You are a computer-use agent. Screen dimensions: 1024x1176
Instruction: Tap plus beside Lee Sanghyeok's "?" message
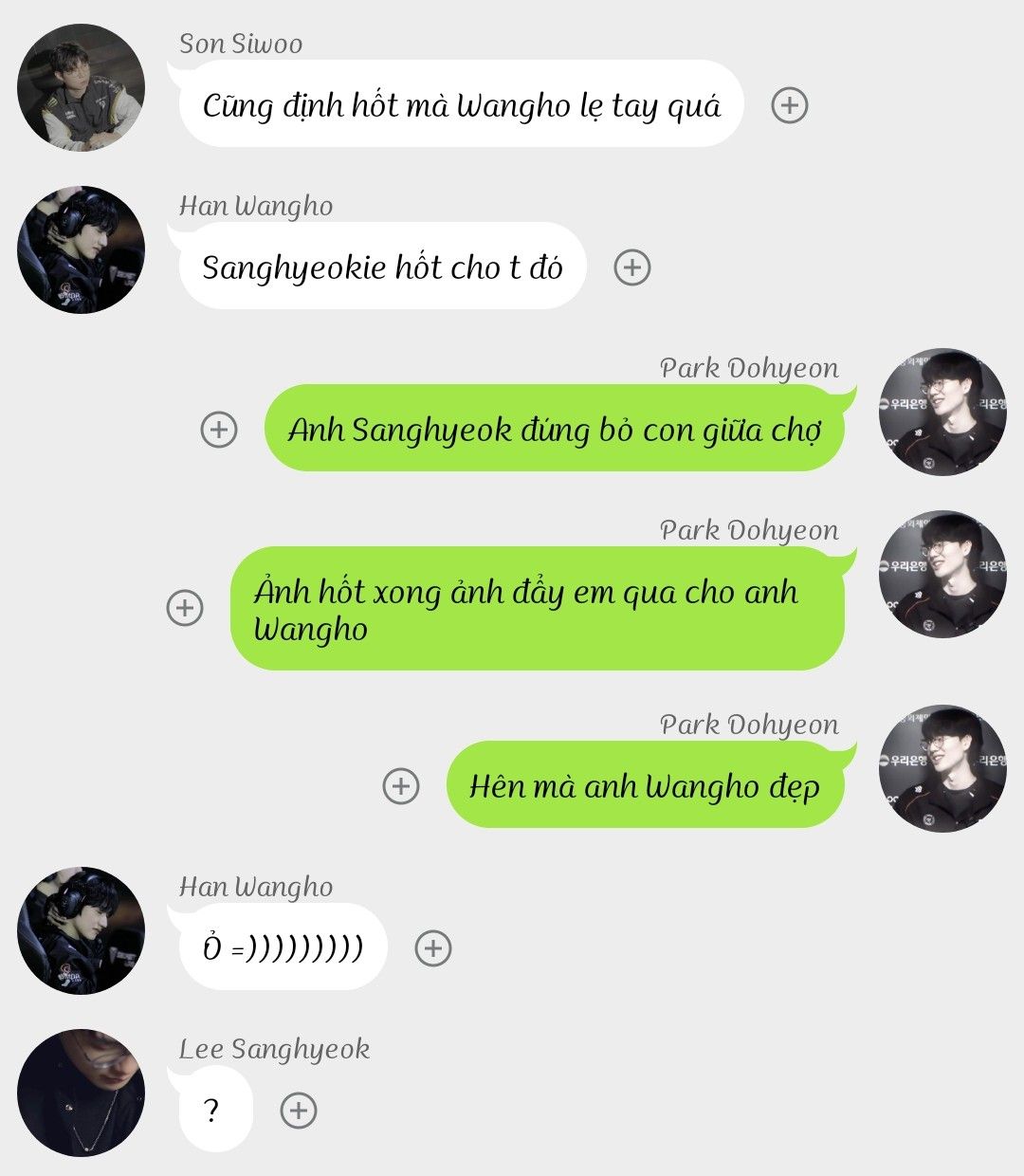[x=299, y=1110]
